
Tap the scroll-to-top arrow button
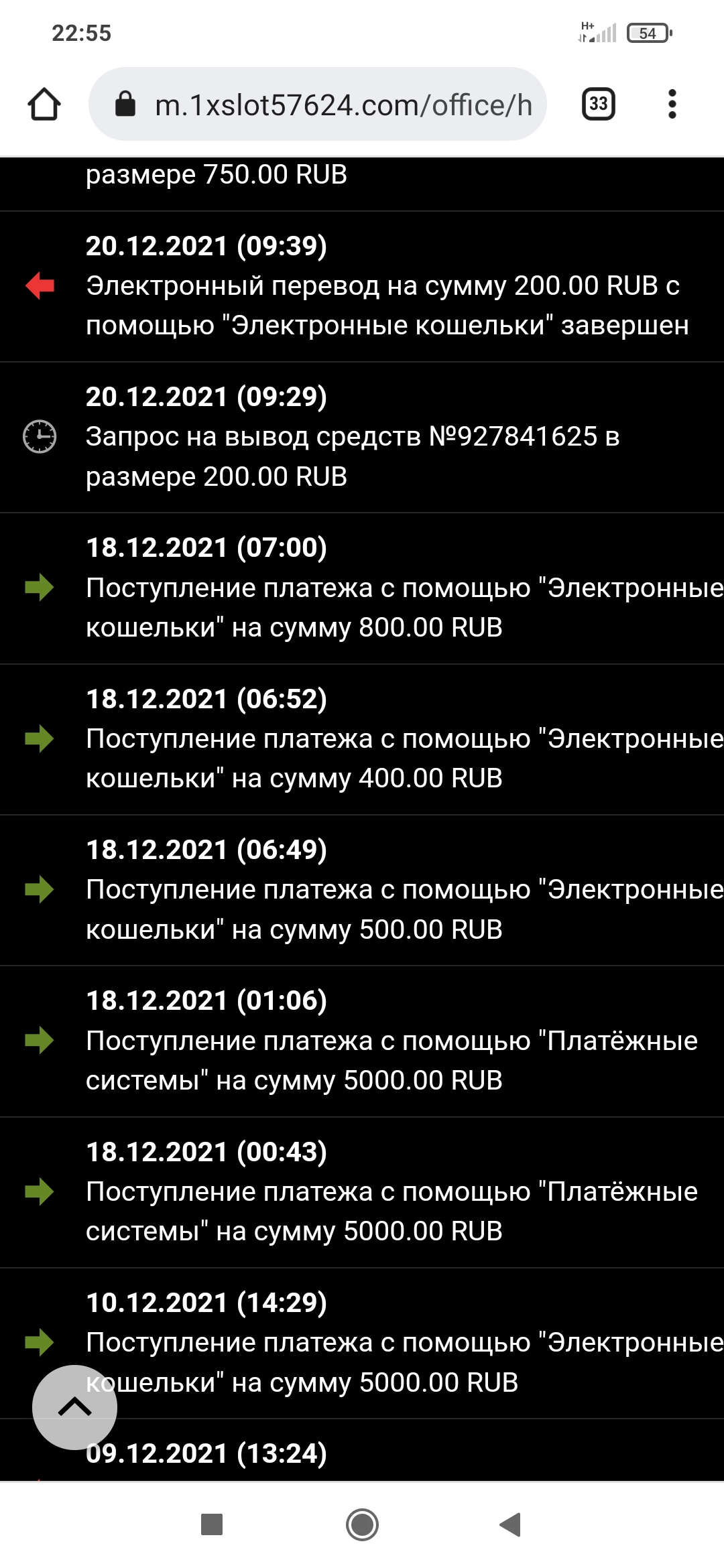pos(74,1407)
